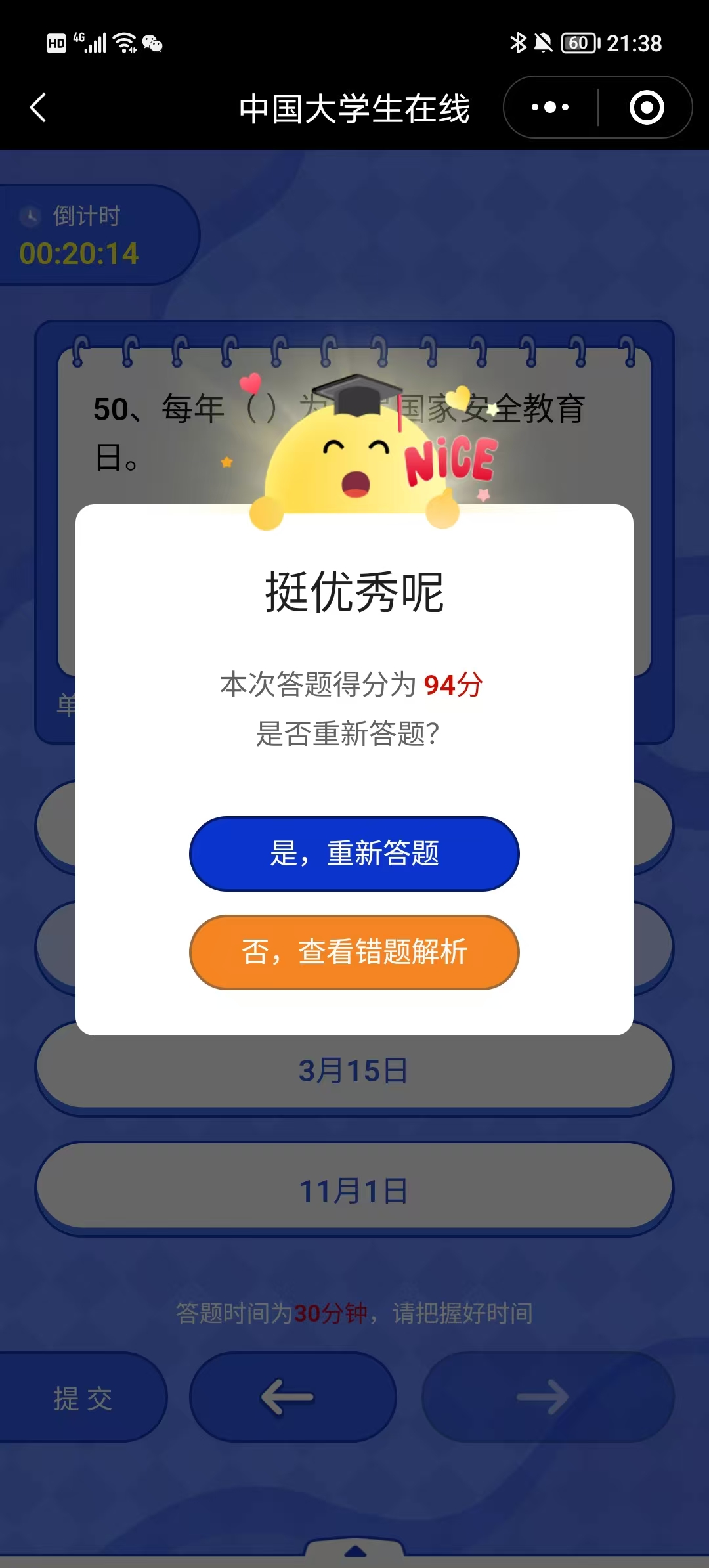Go to the next question with right arrow
This screenshot has height=1568, width=709.
[548, 1397]
